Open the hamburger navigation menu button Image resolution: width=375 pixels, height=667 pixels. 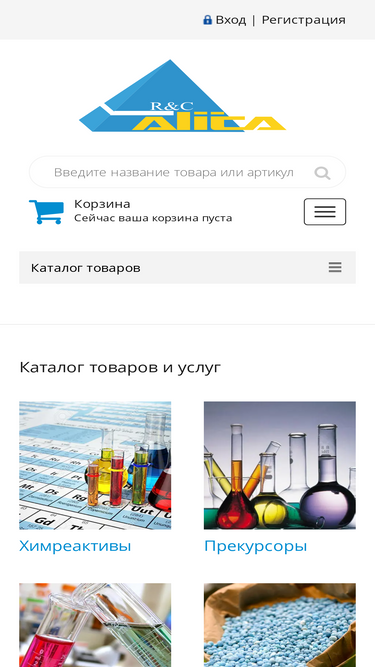click(x=325, y=211)
